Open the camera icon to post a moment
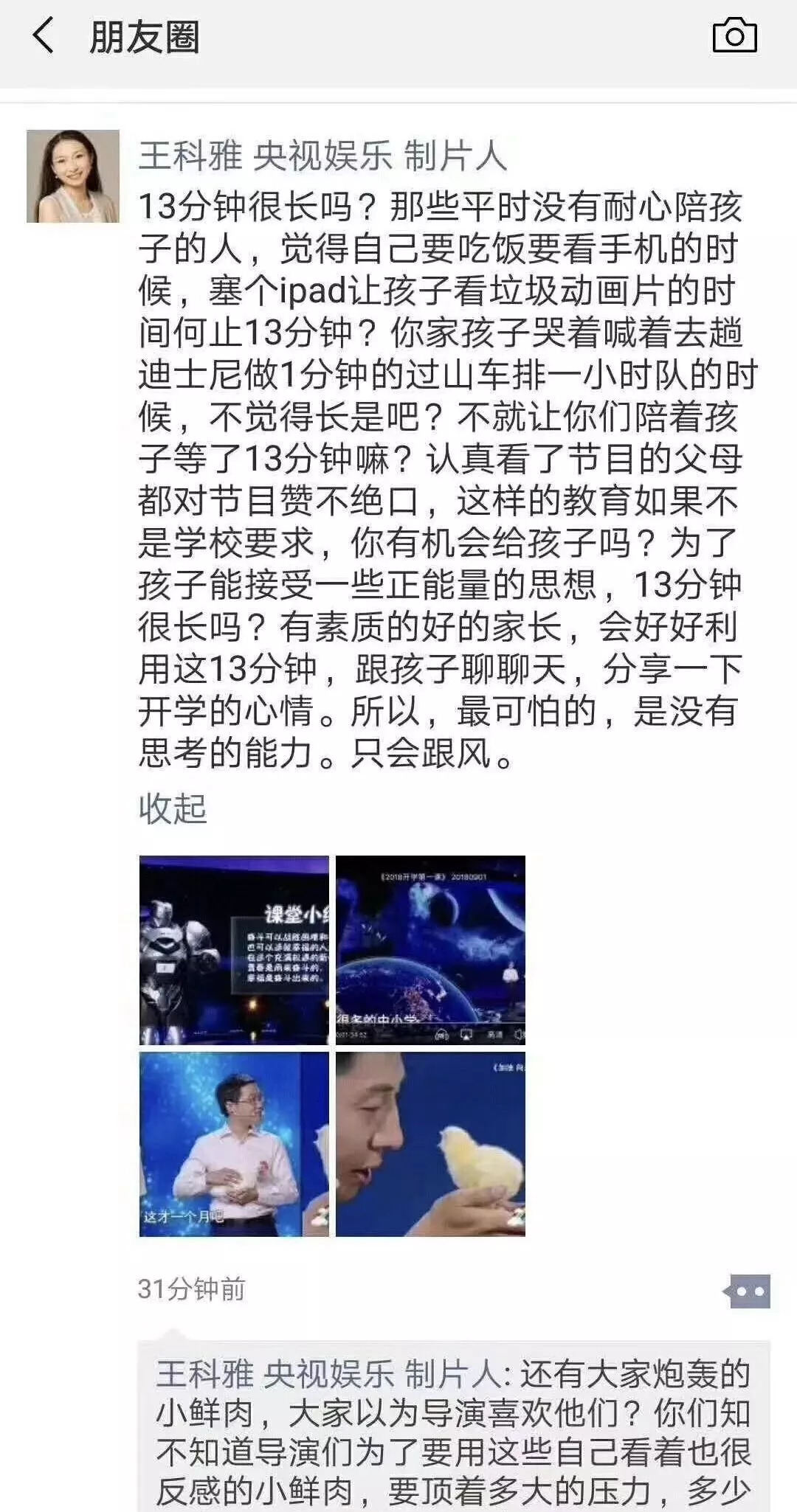Screen dimensions: 797x1512 coord(734,36)
